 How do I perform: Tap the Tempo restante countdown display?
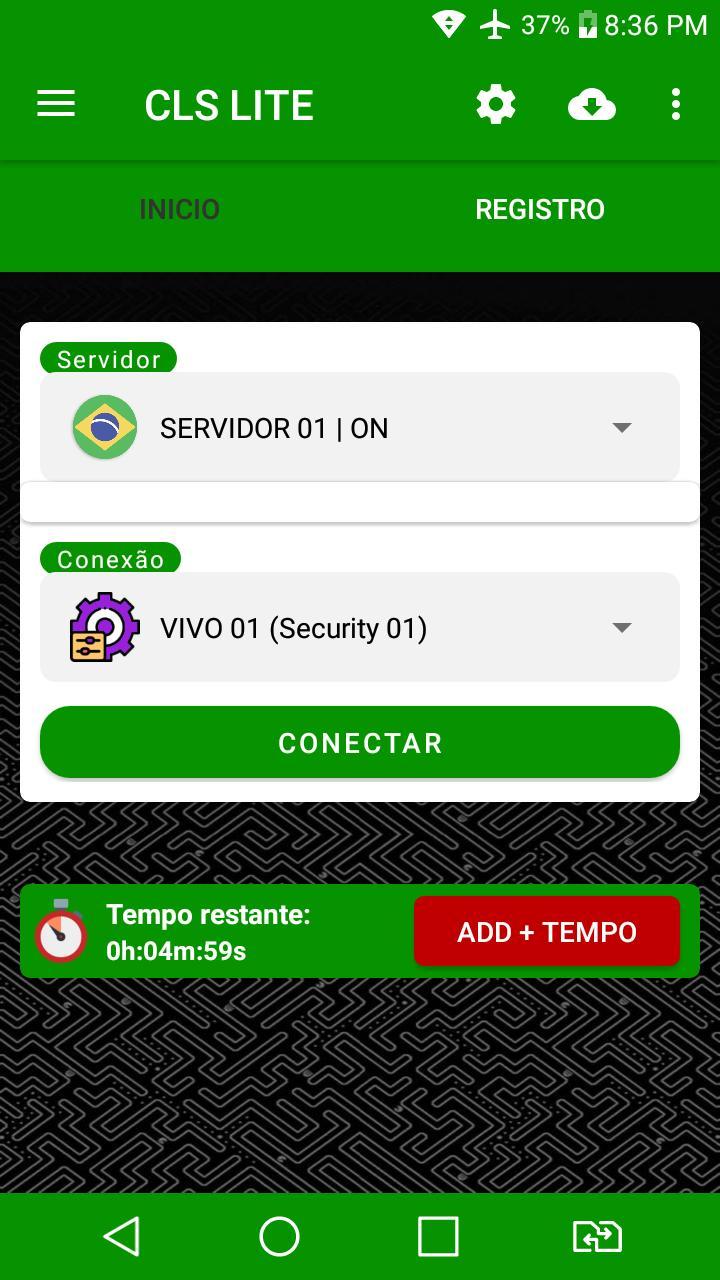point(208,931)
